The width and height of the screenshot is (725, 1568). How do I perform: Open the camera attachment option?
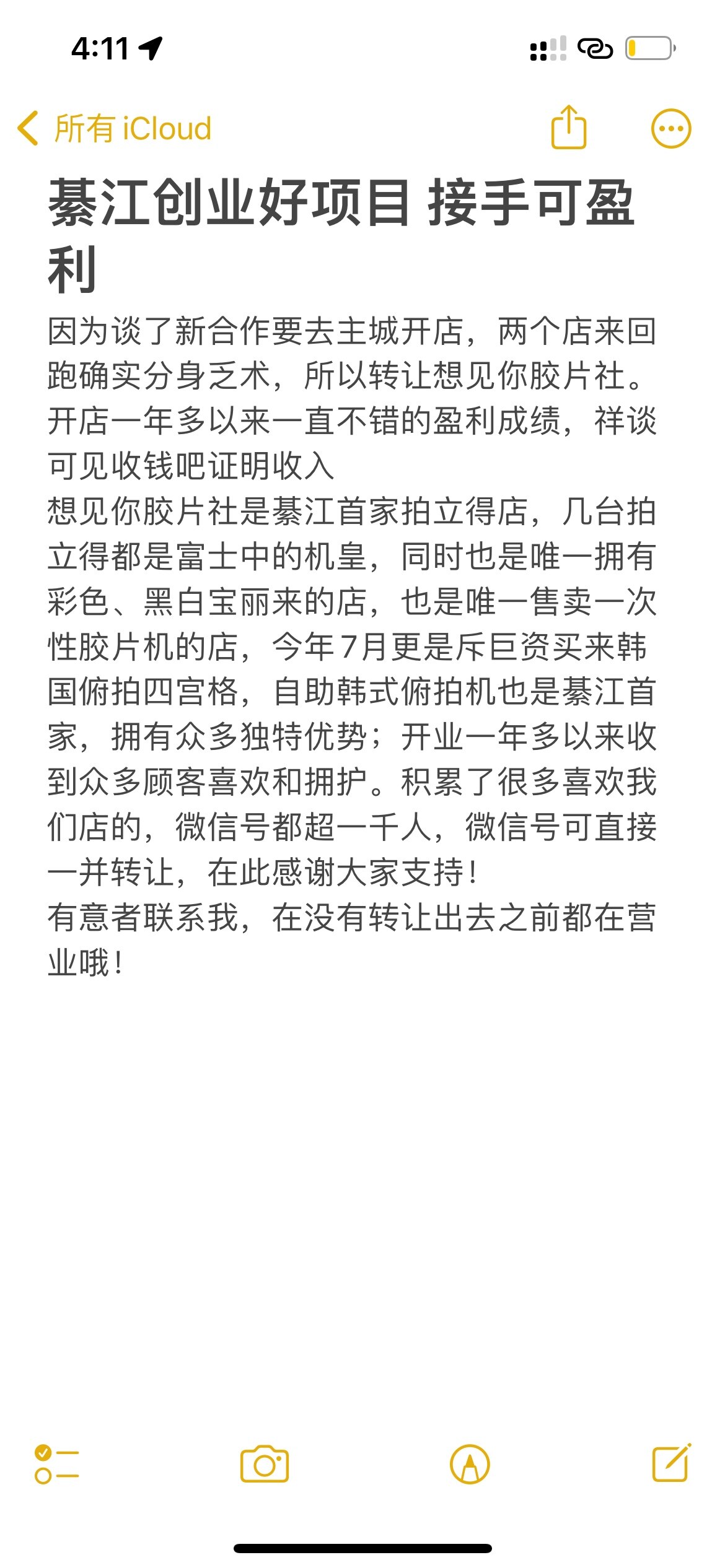tap(265, 1464)
